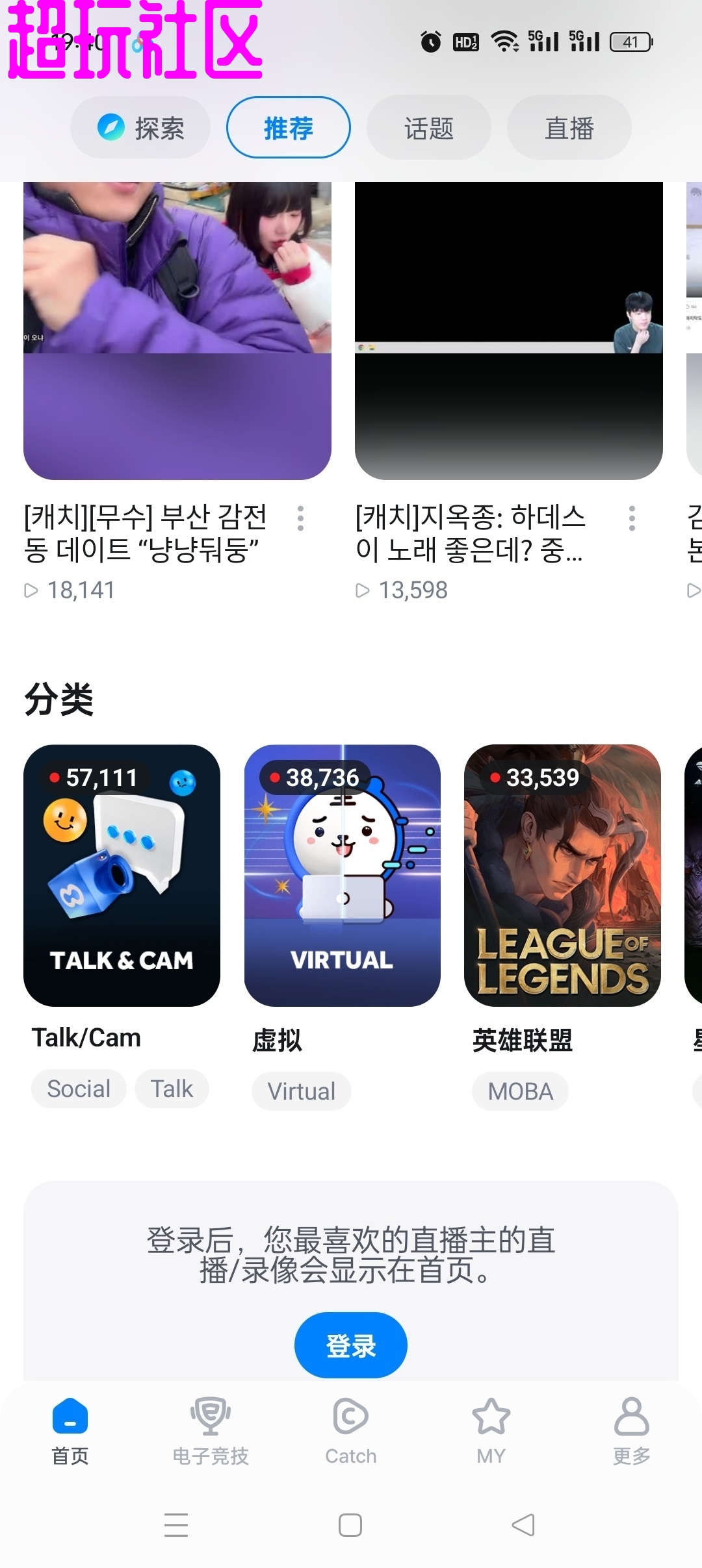Tap the Social tag chip
702x1568 pixels.
pos(79,1089)
